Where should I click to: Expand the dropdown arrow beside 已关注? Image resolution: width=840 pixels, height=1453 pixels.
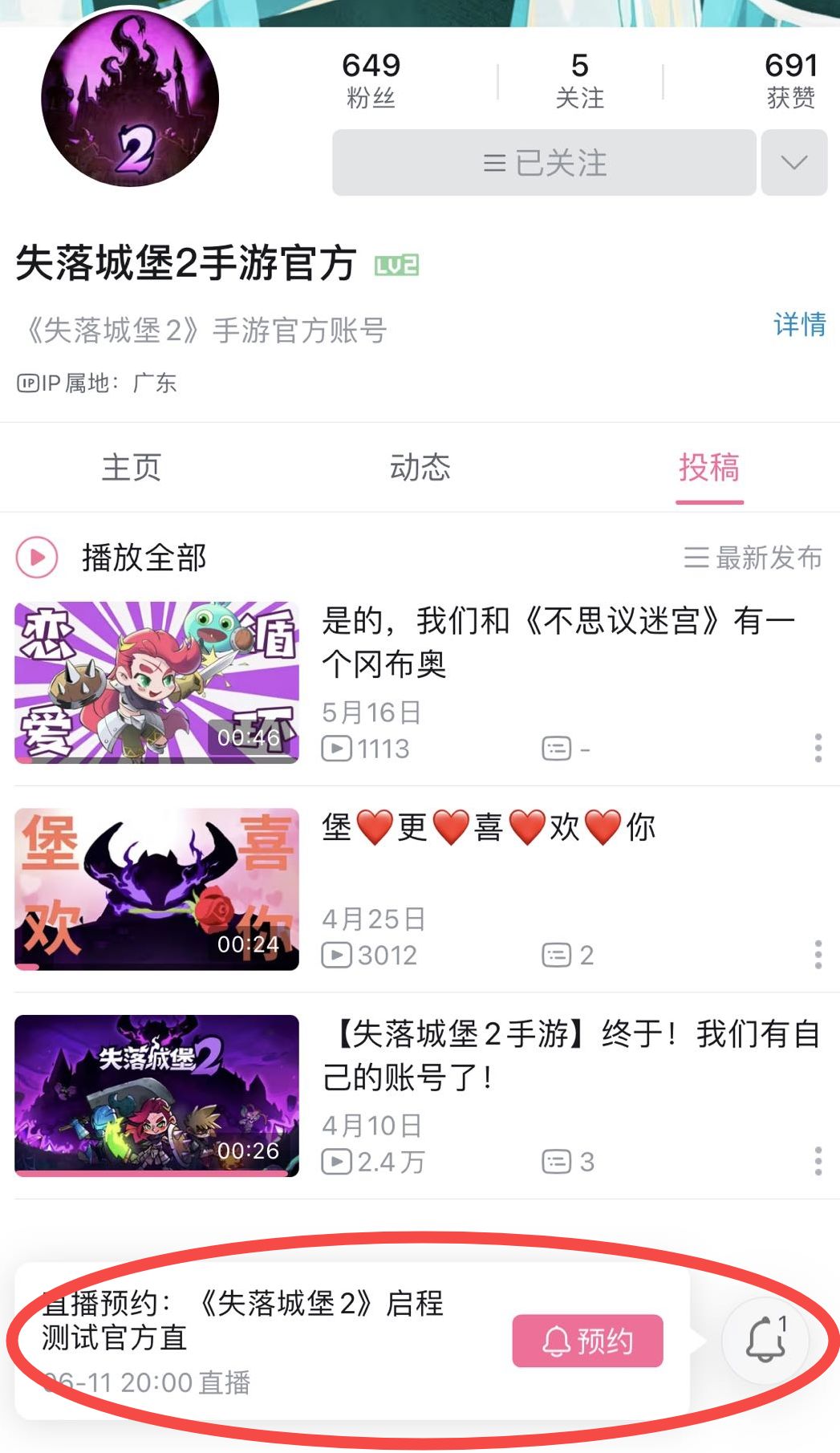point(793,163)
